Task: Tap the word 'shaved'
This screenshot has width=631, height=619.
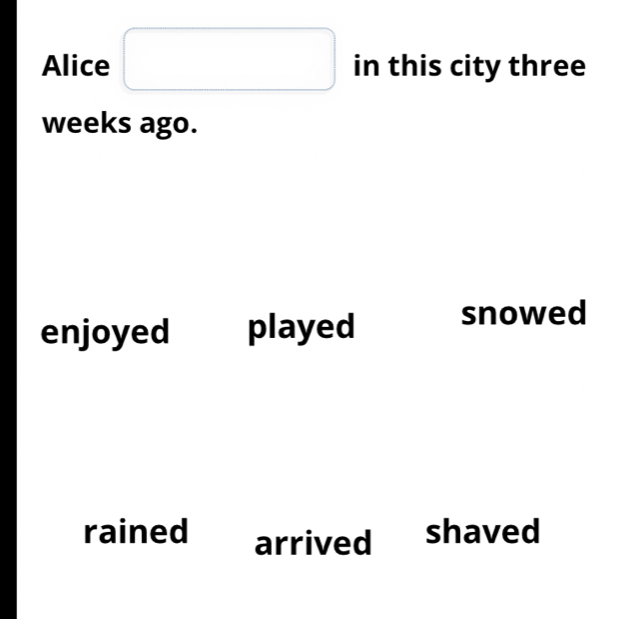Action: 483,531
